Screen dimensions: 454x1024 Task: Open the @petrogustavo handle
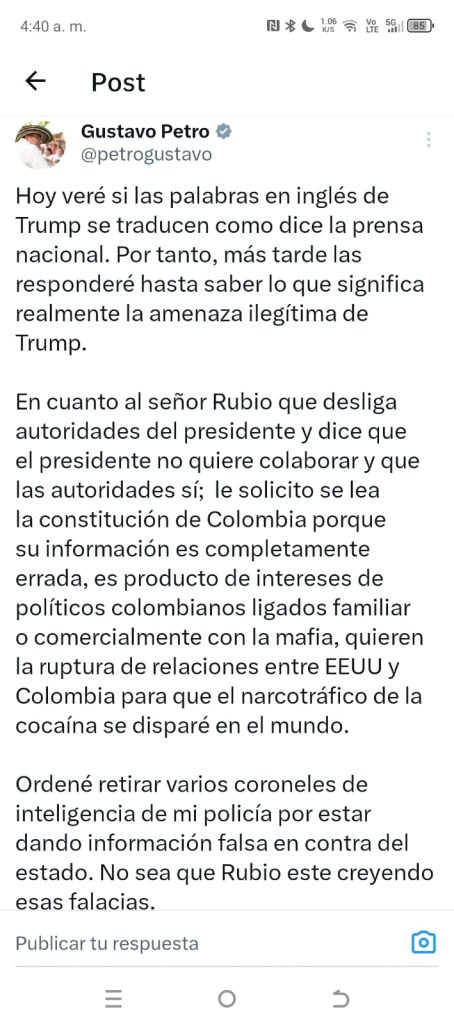(x=146, y=155)
